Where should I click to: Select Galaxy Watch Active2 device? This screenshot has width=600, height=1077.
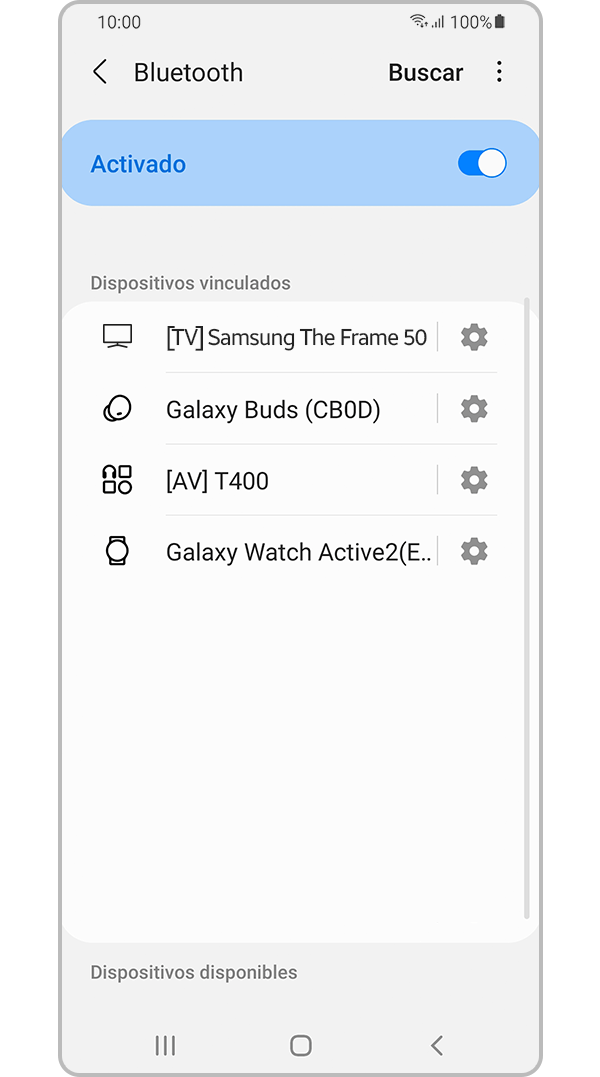(x=298, y=552)
